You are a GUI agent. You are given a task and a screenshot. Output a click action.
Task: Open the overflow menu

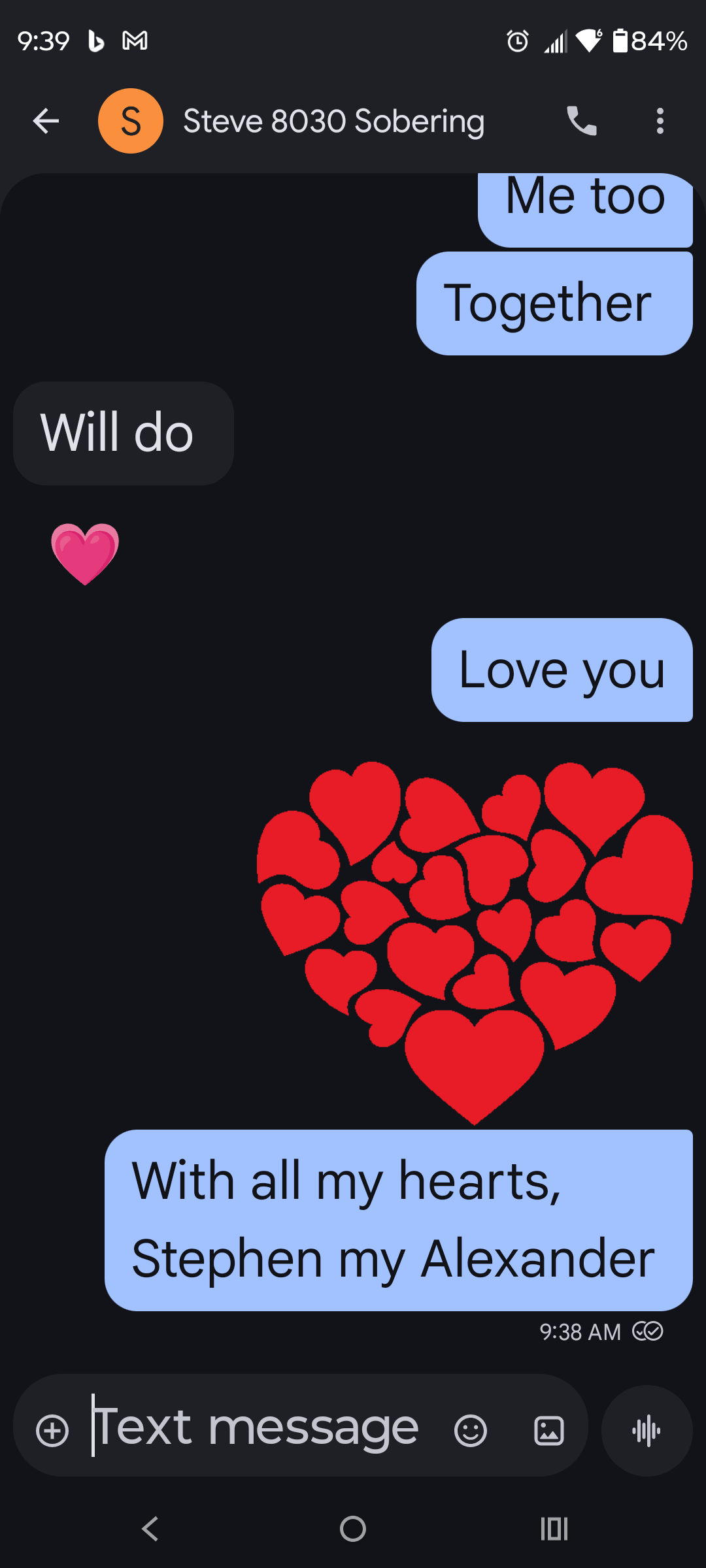tap(660, 121)
